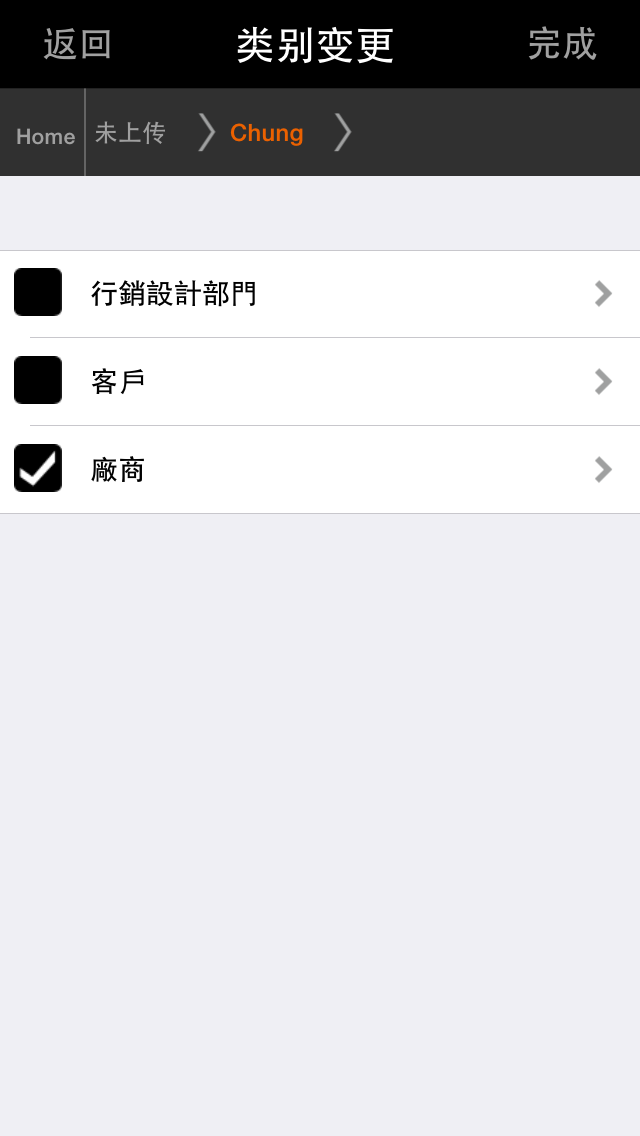Viewport: 640px width, 1136px height.
Task: Confirm the change with 完成
Action: coord(561,45)
